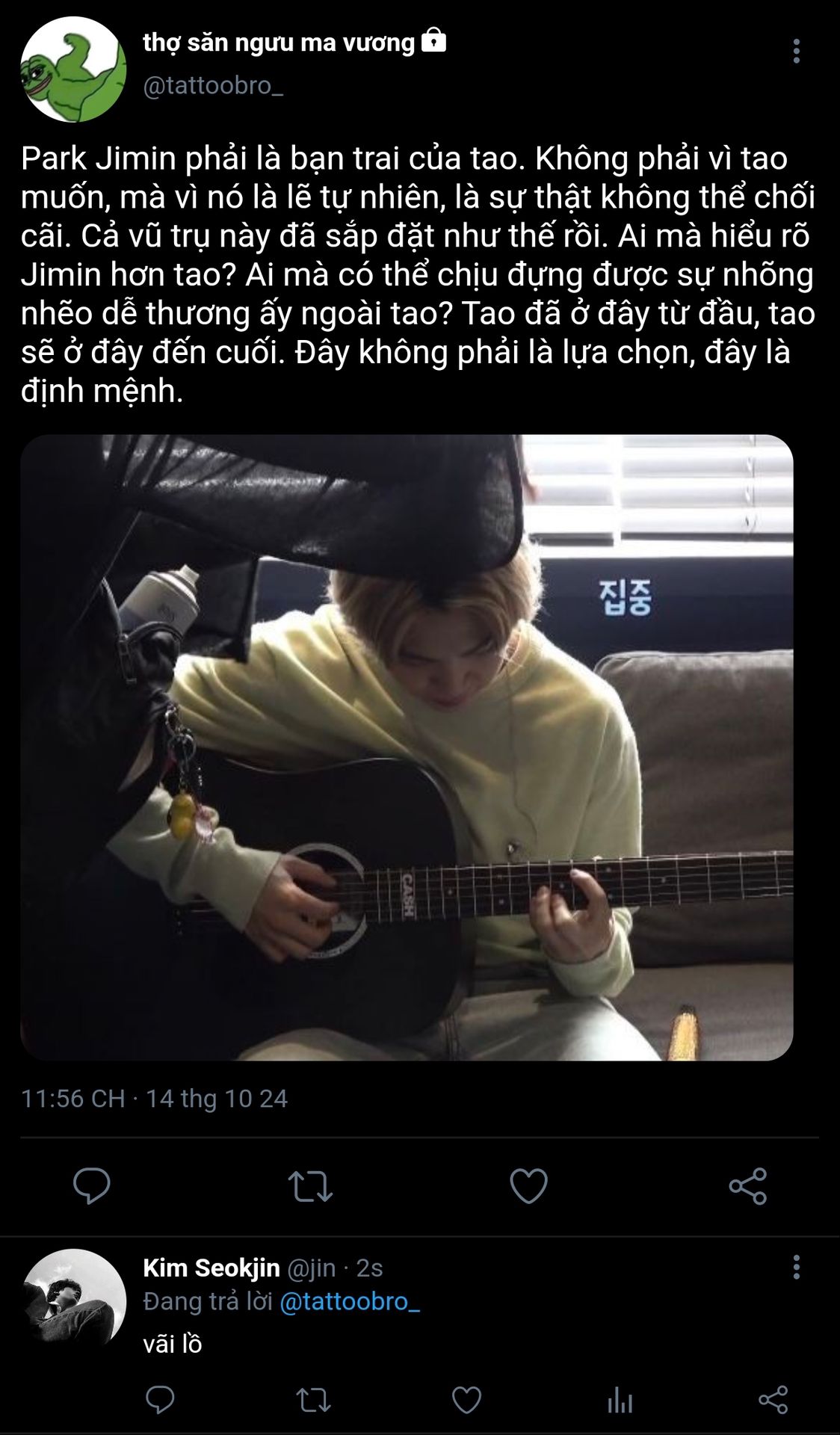Open the @tattoobro_ mention link
The height and width of the screenshot is (1435, 840).
click(x=350, y=1301)
